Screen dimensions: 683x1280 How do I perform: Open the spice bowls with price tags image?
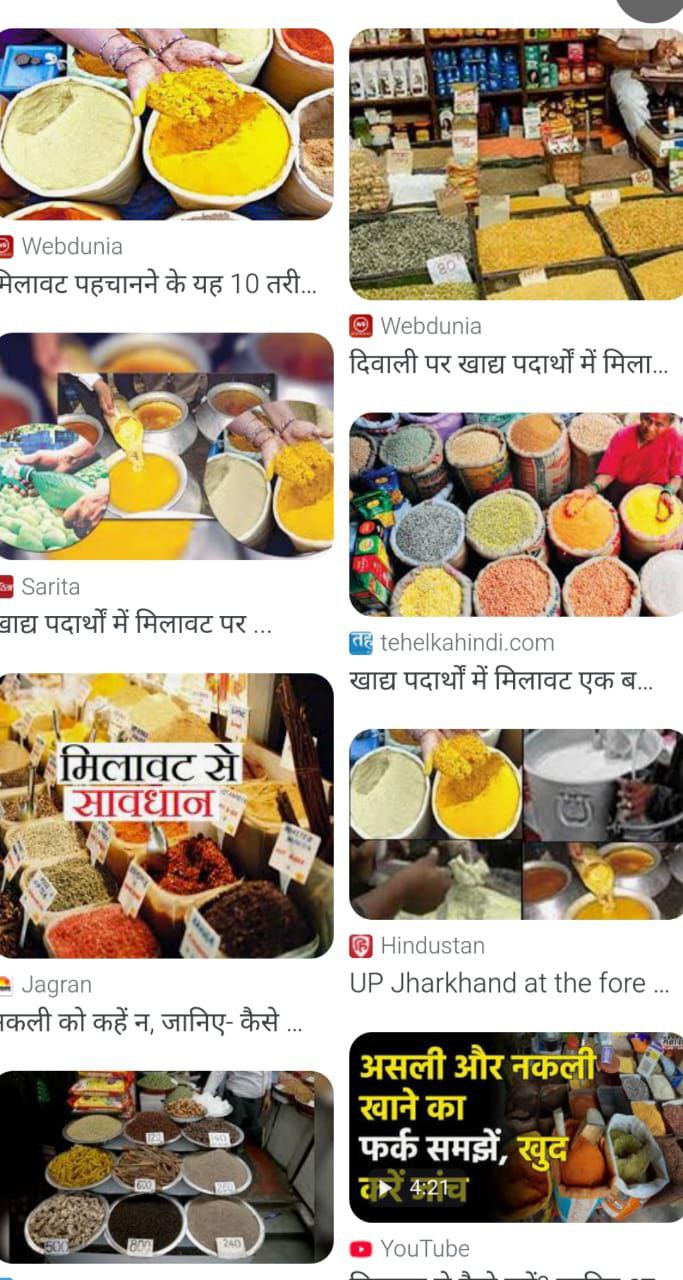click(166, 1166)
